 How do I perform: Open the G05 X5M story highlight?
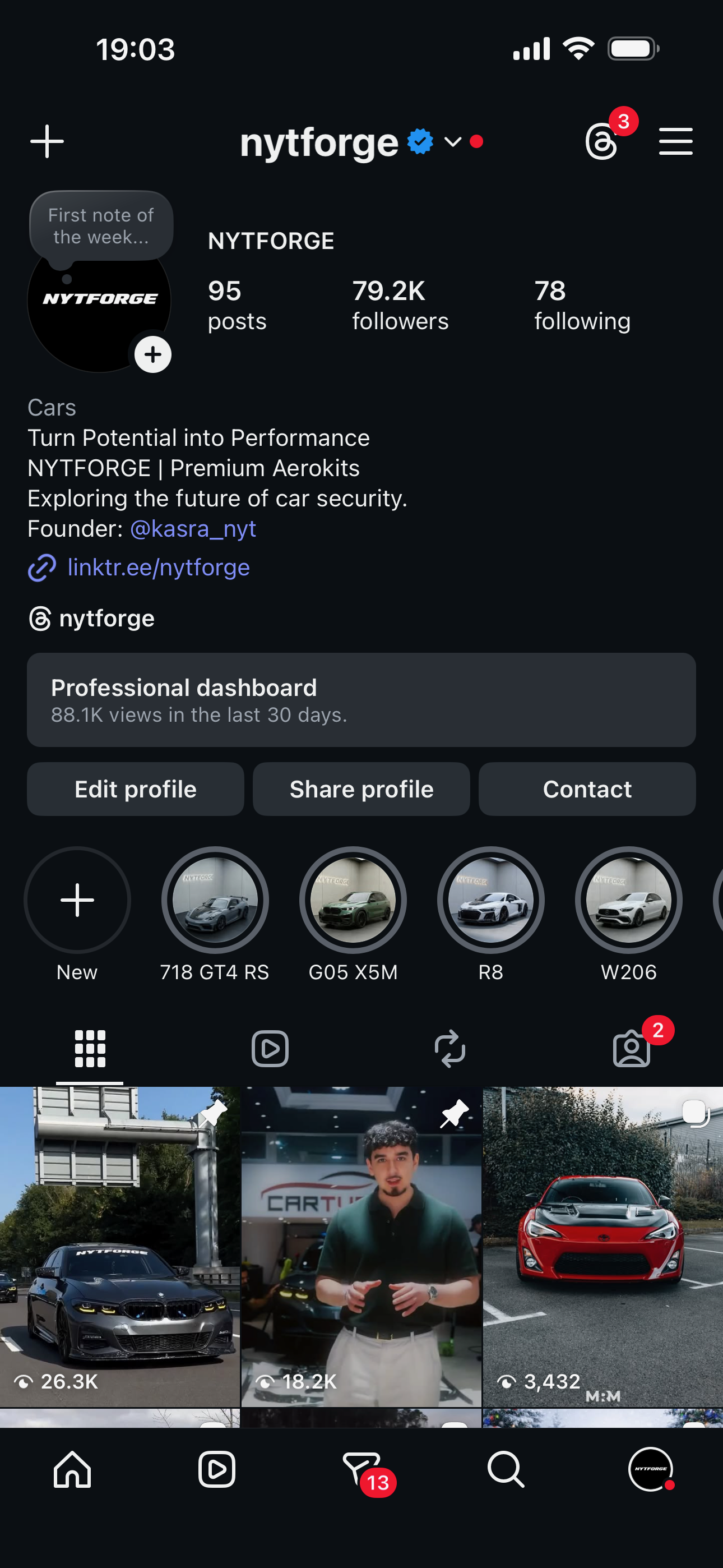coord(353,900)
